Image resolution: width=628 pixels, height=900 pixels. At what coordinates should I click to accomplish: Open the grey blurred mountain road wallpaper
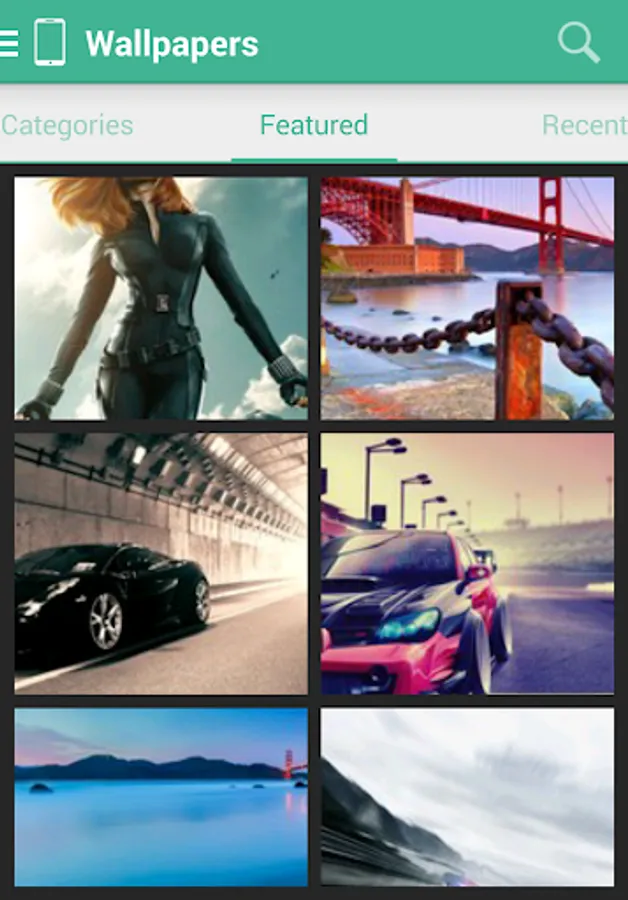point(467,797)
